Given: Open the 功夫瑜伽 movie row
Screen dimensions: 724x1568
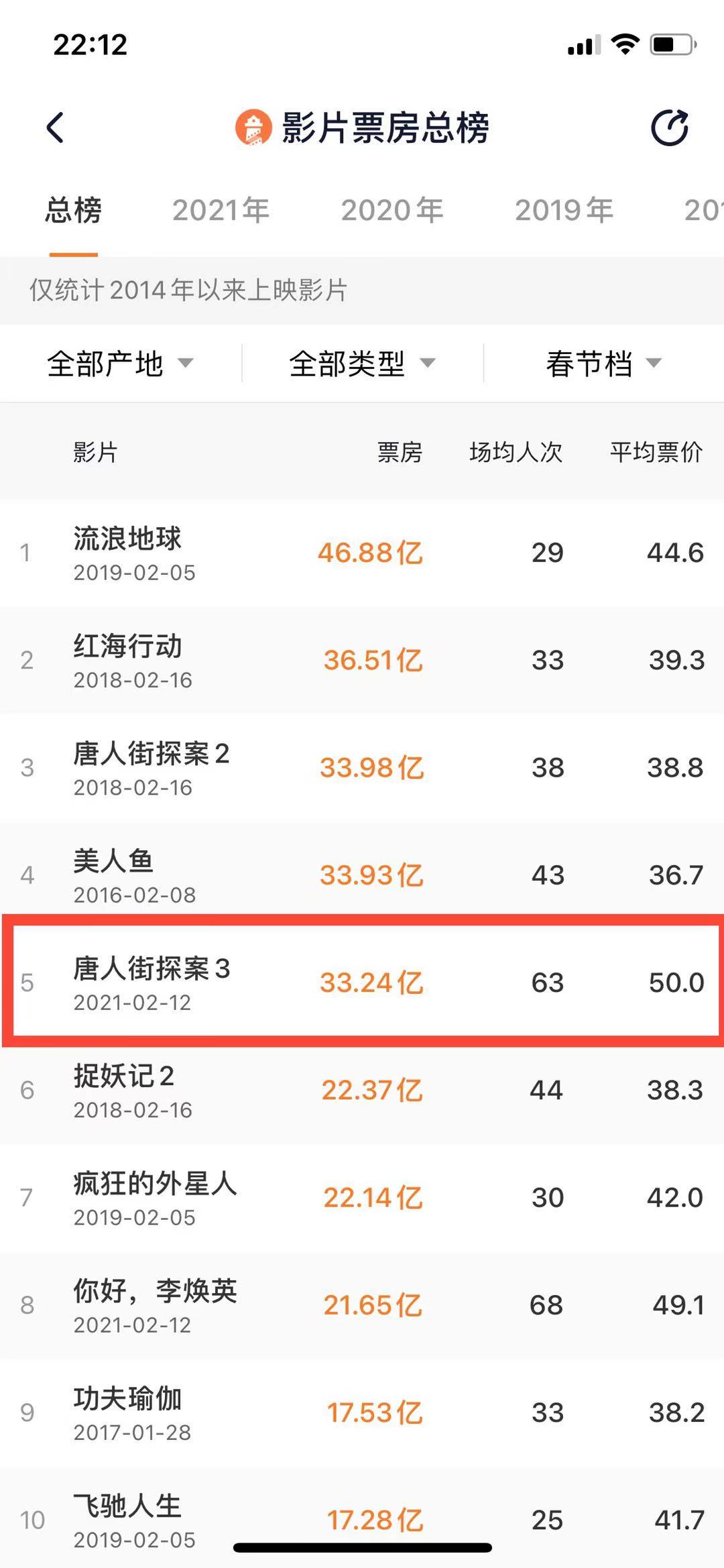Looking at the screenshot, I should coord(362,1412).
